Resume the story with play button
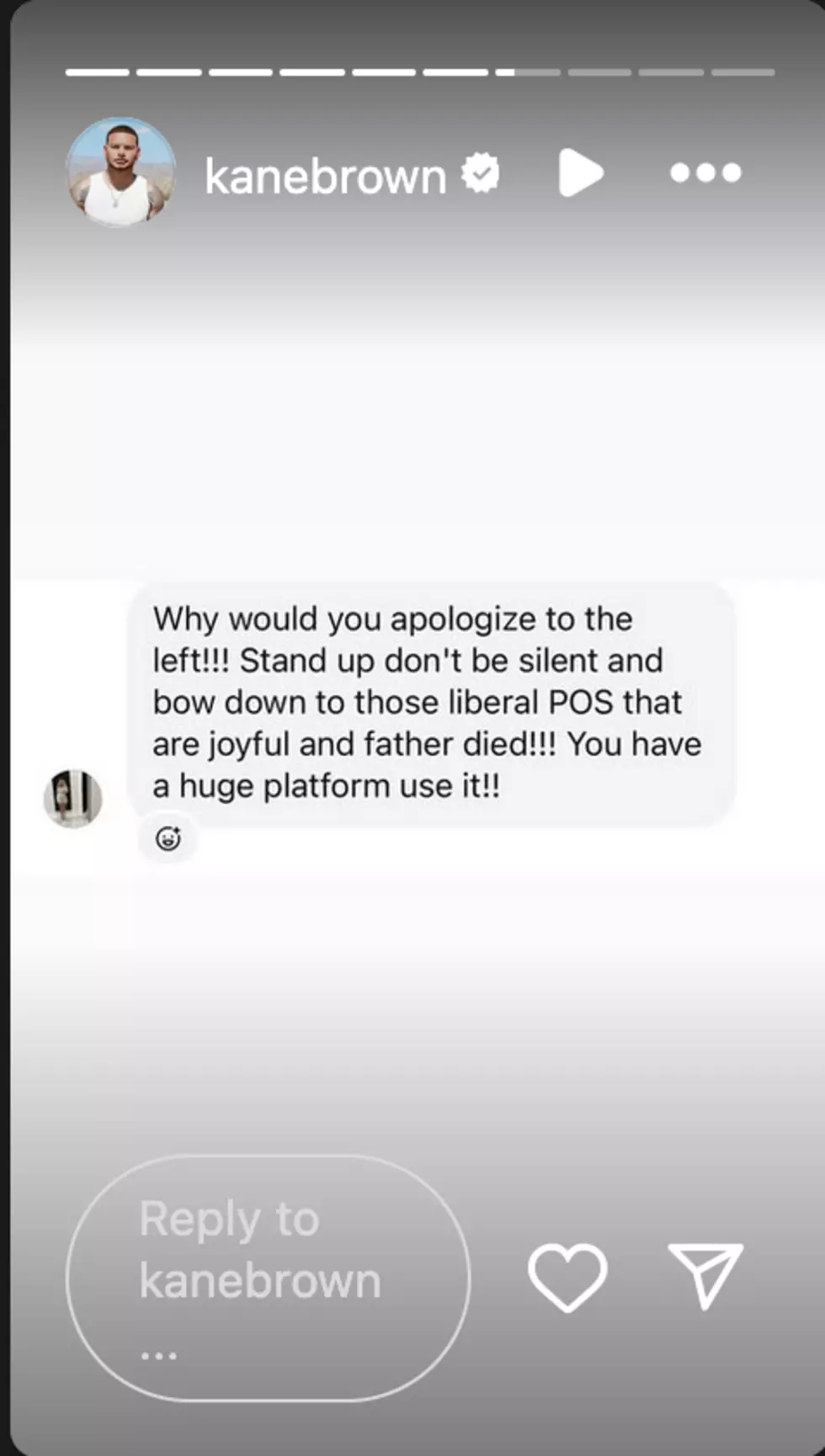 tap(581, 173)
